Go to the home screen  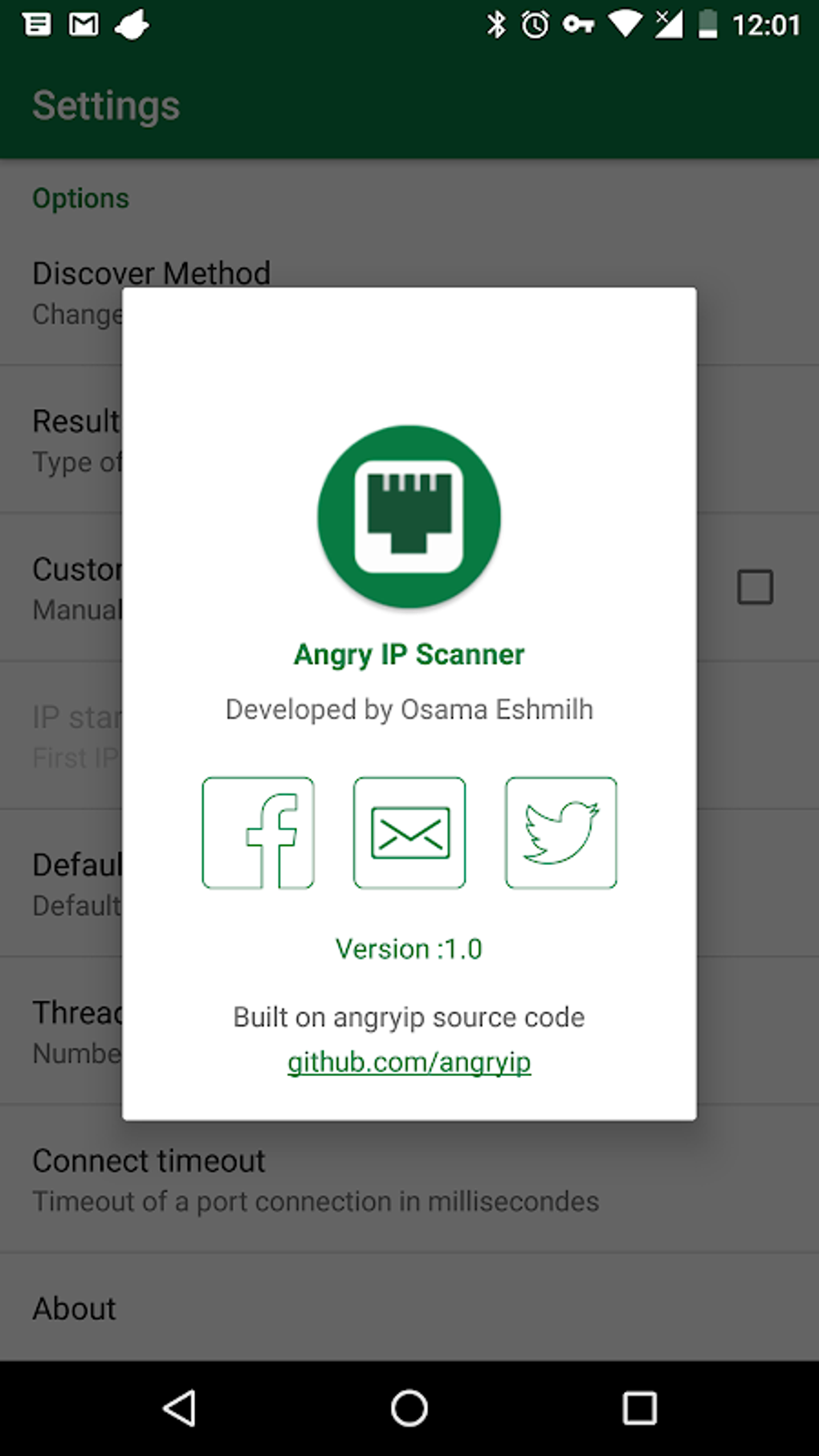click(x=409, y=1408)
